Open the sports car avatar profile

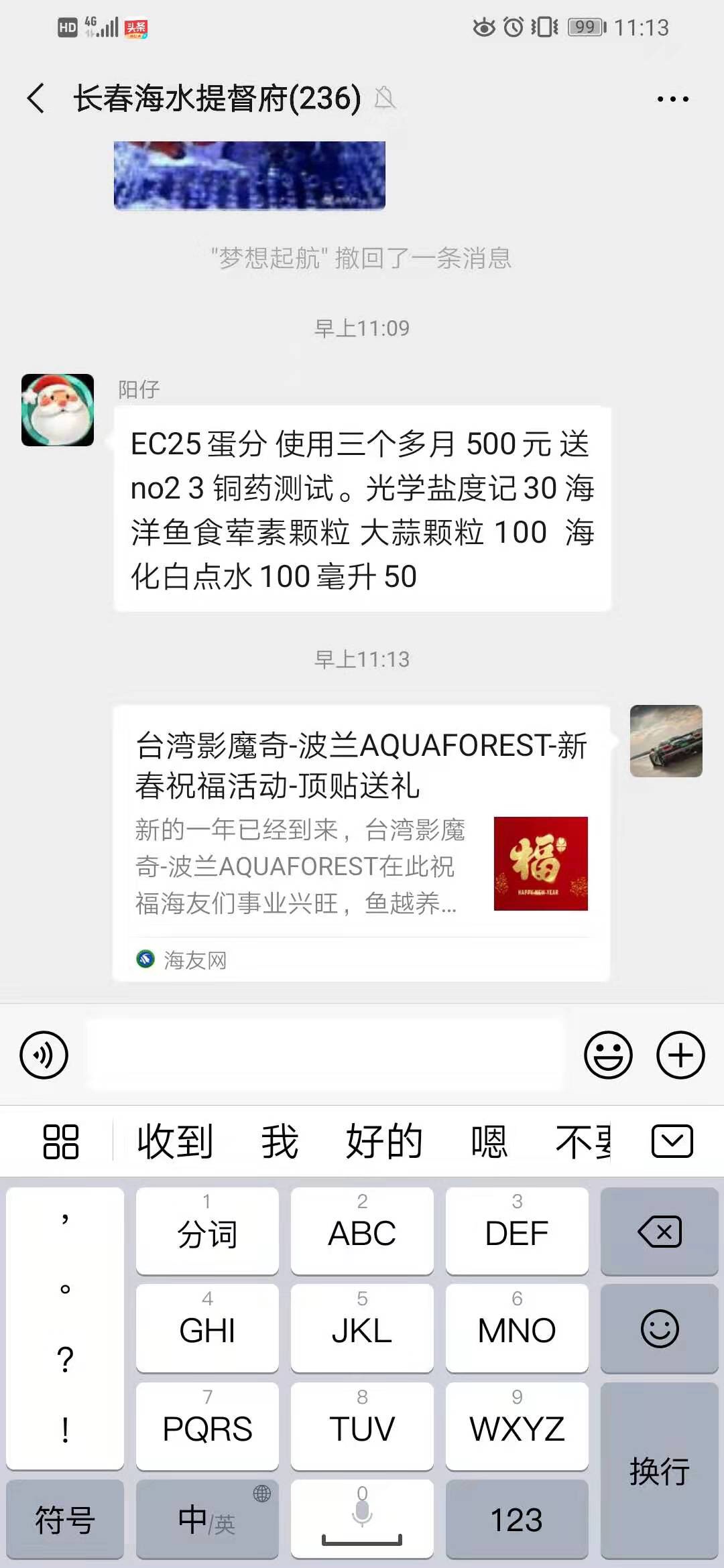[x=666, y=741]
